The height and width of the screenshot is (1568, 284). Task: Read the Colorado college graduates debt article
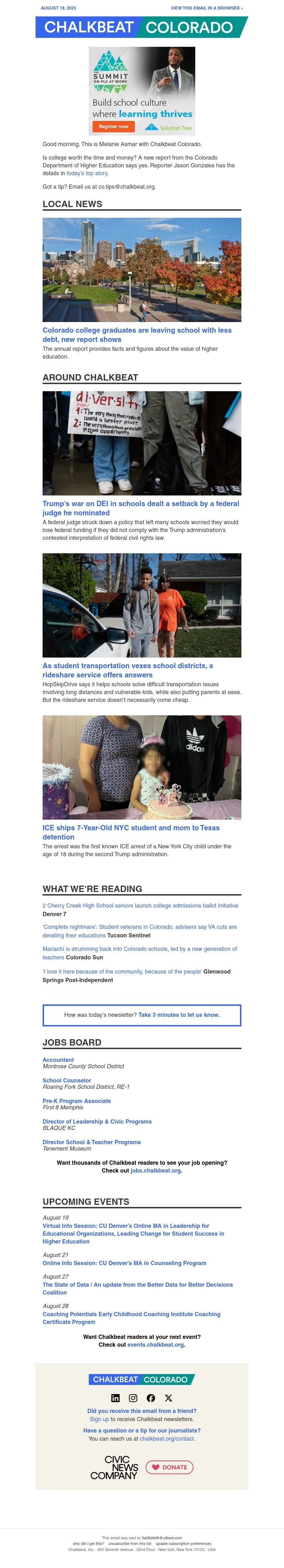(x=137, y=335)
